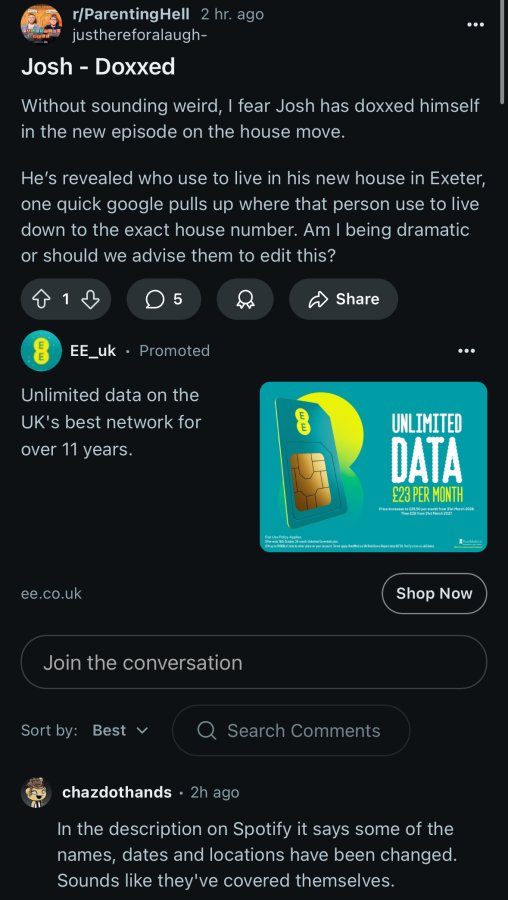Tap Shop Now on the EE ad

click(x=434, y=593)
